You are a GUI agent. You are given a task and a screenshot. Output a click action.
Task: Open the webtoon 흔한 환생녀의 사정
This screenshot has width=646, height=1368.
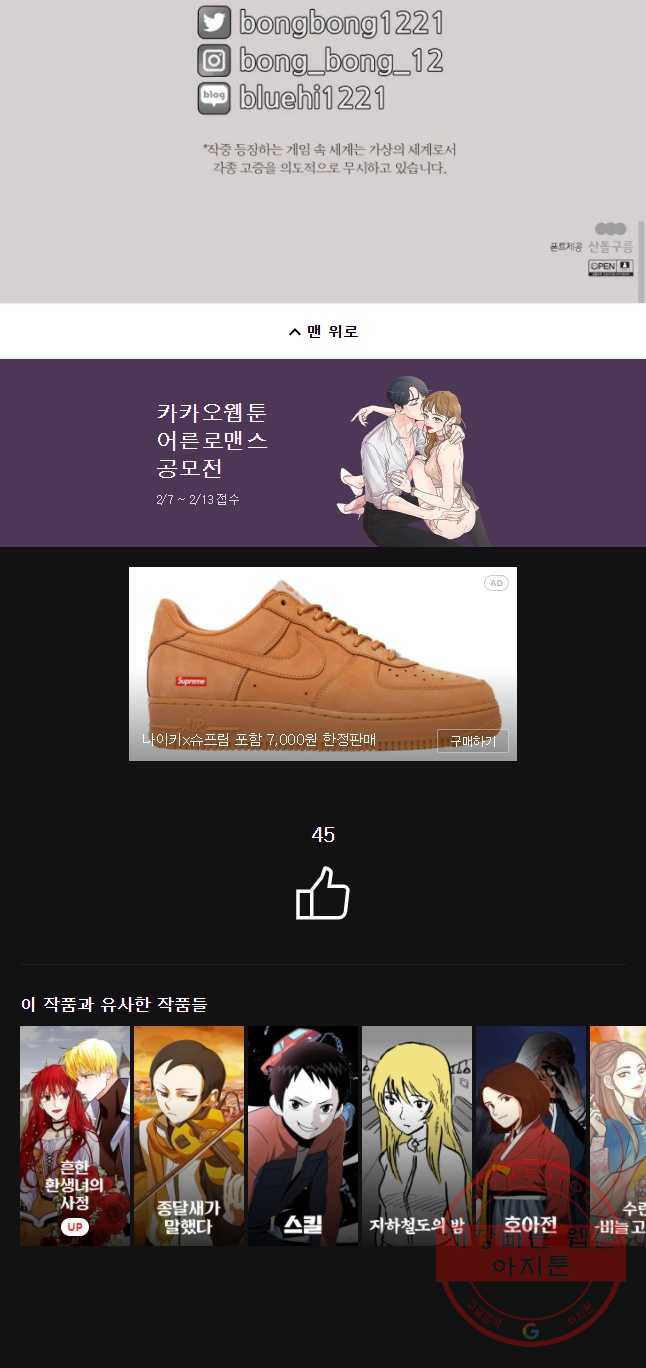[x=75, y=1135]
